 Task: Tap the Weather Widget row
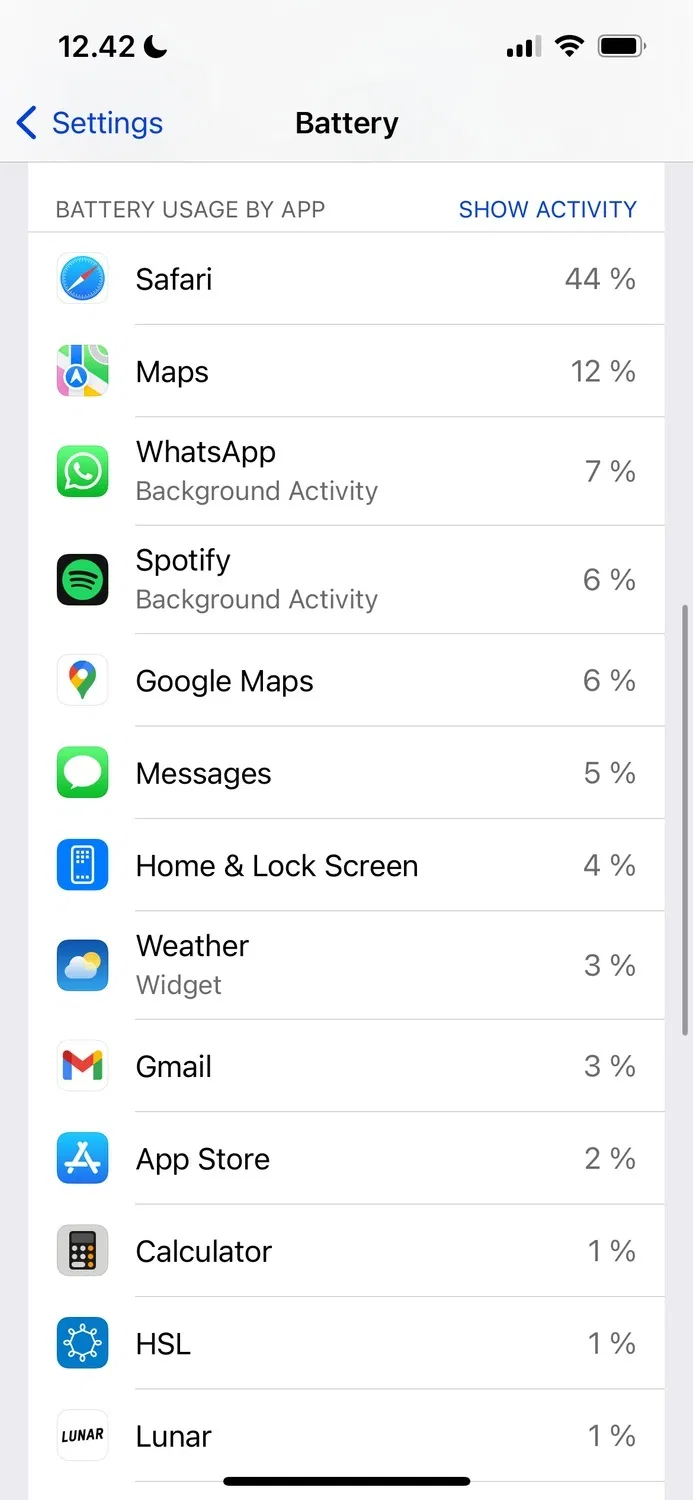click(x=346, y=965)
